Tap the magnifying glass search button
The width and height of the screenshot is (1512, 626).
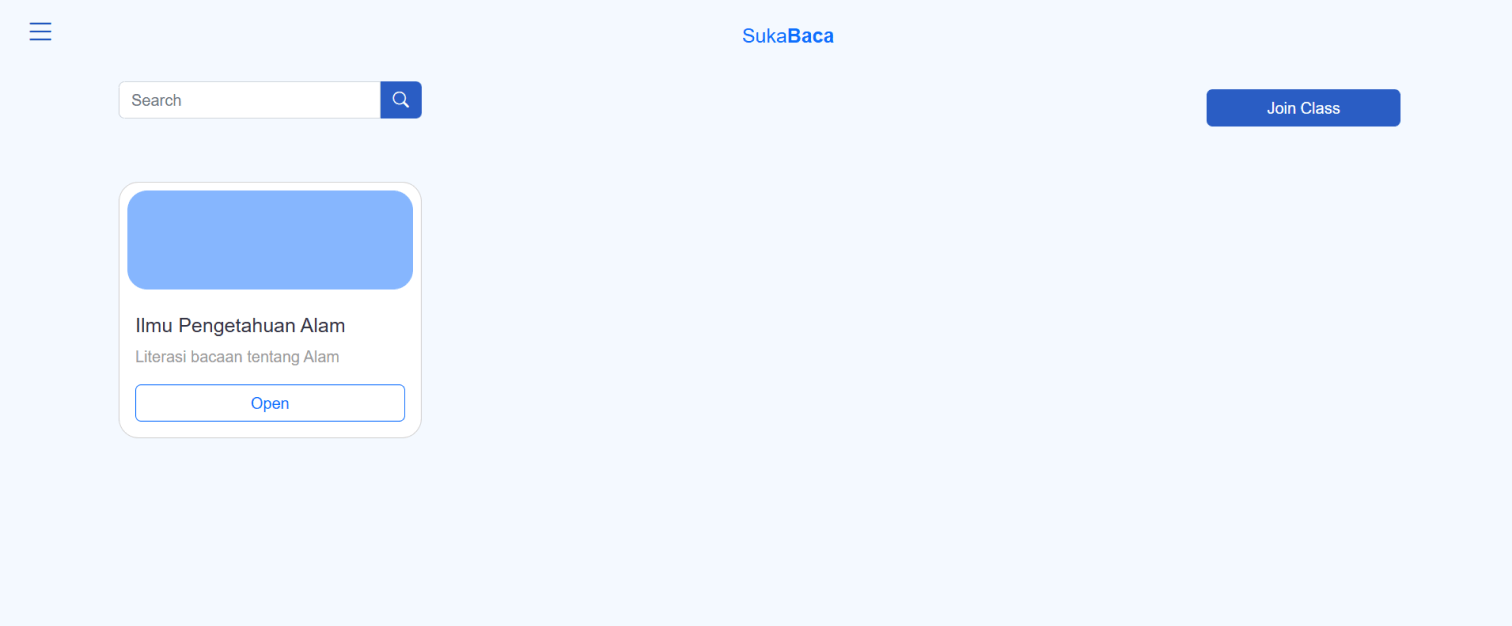tap(401, 100)
